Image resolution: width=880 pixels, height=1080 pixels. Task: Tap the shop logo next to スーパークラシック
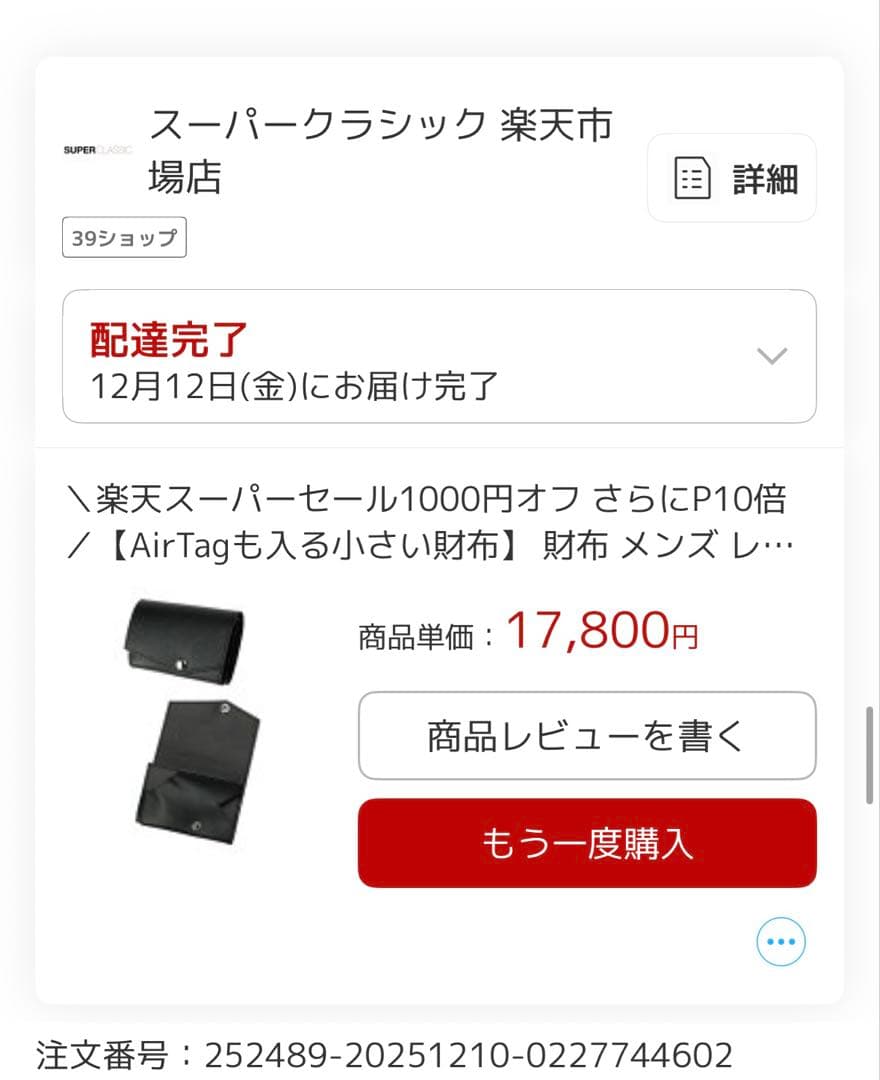pyautogui.click(x=99, y=150)
